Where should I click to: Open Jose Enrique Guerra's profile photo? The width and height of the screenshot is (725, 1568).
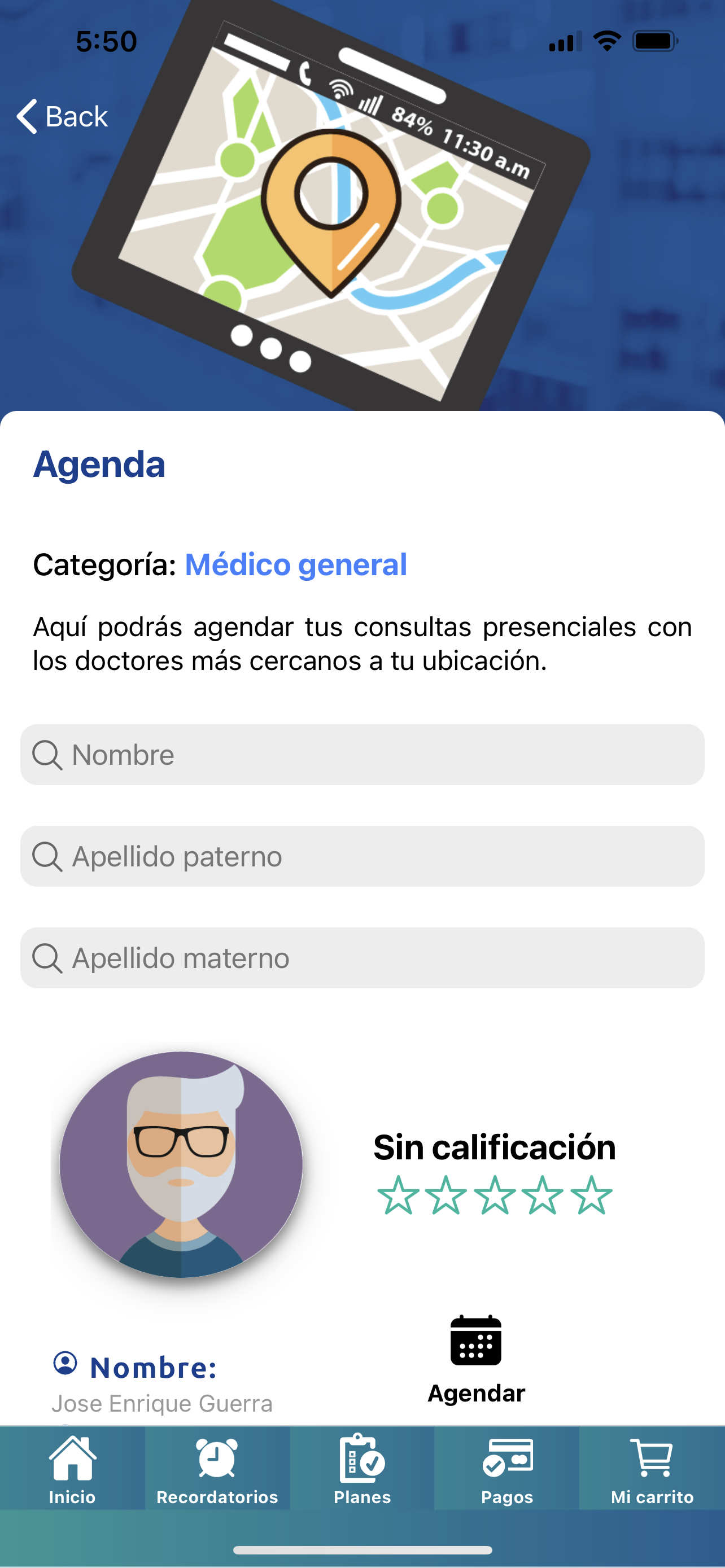(x=181, y=1164)
